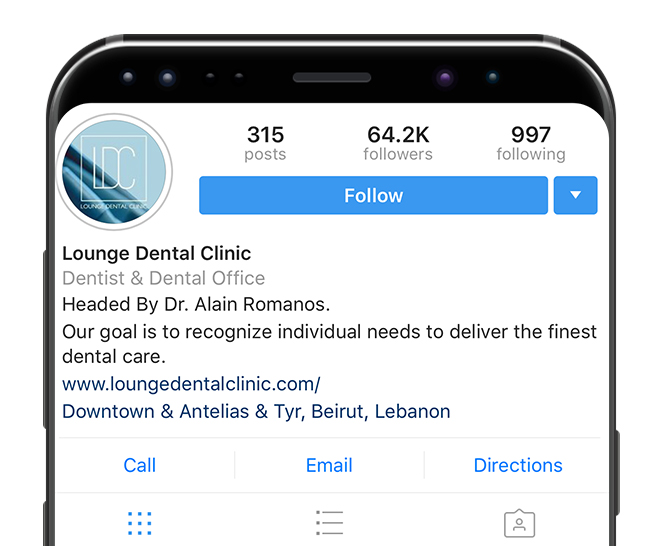Open the 64.2K followers list
The width and height of the screenshot is (656, 546).
pyautogui.click(x=398, y=143)
